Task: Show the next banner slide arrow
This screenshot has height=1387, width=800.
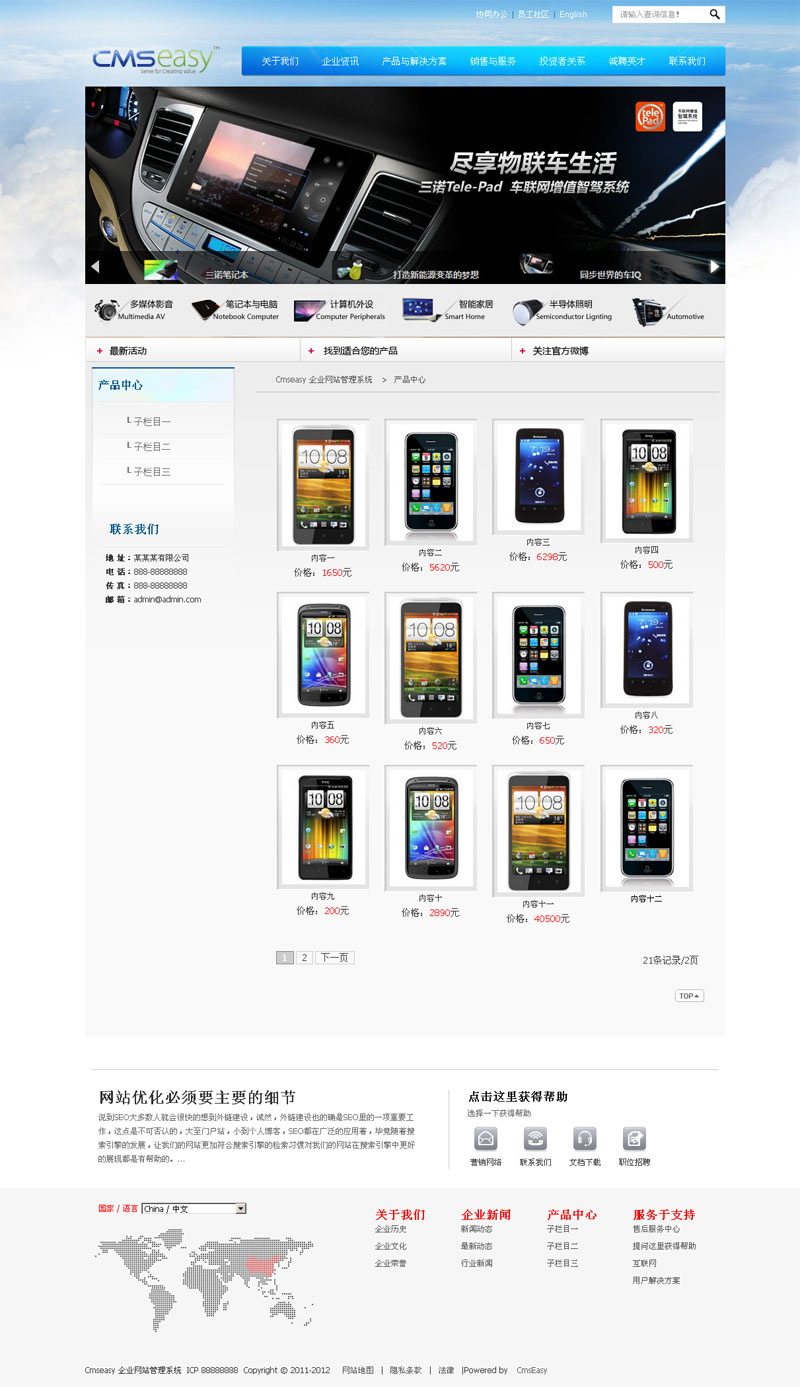Action: pyautogui.click(x=715, y=267)
